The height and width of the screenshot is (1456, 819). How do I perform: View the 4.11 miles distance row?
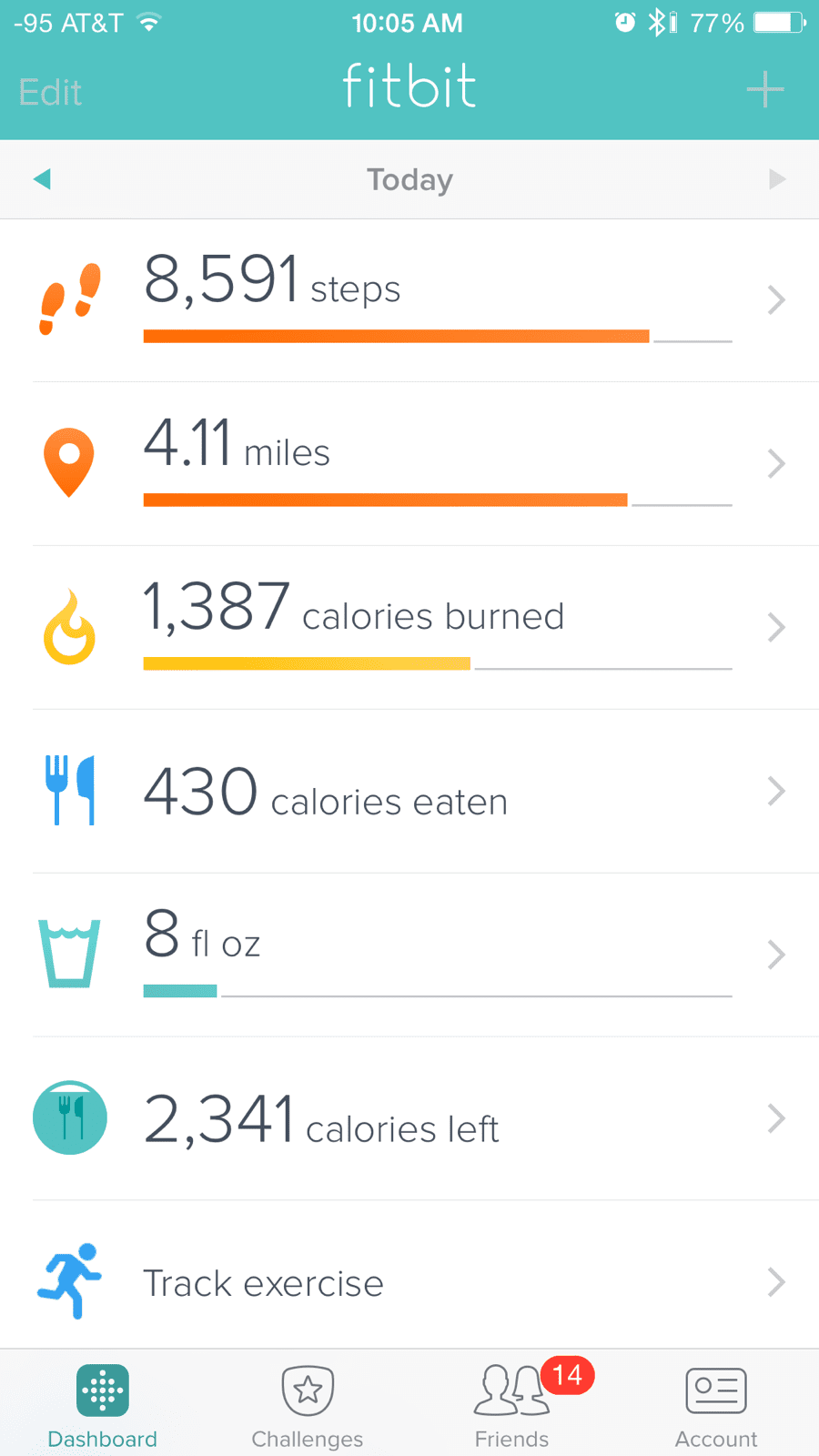coord(409,464)
